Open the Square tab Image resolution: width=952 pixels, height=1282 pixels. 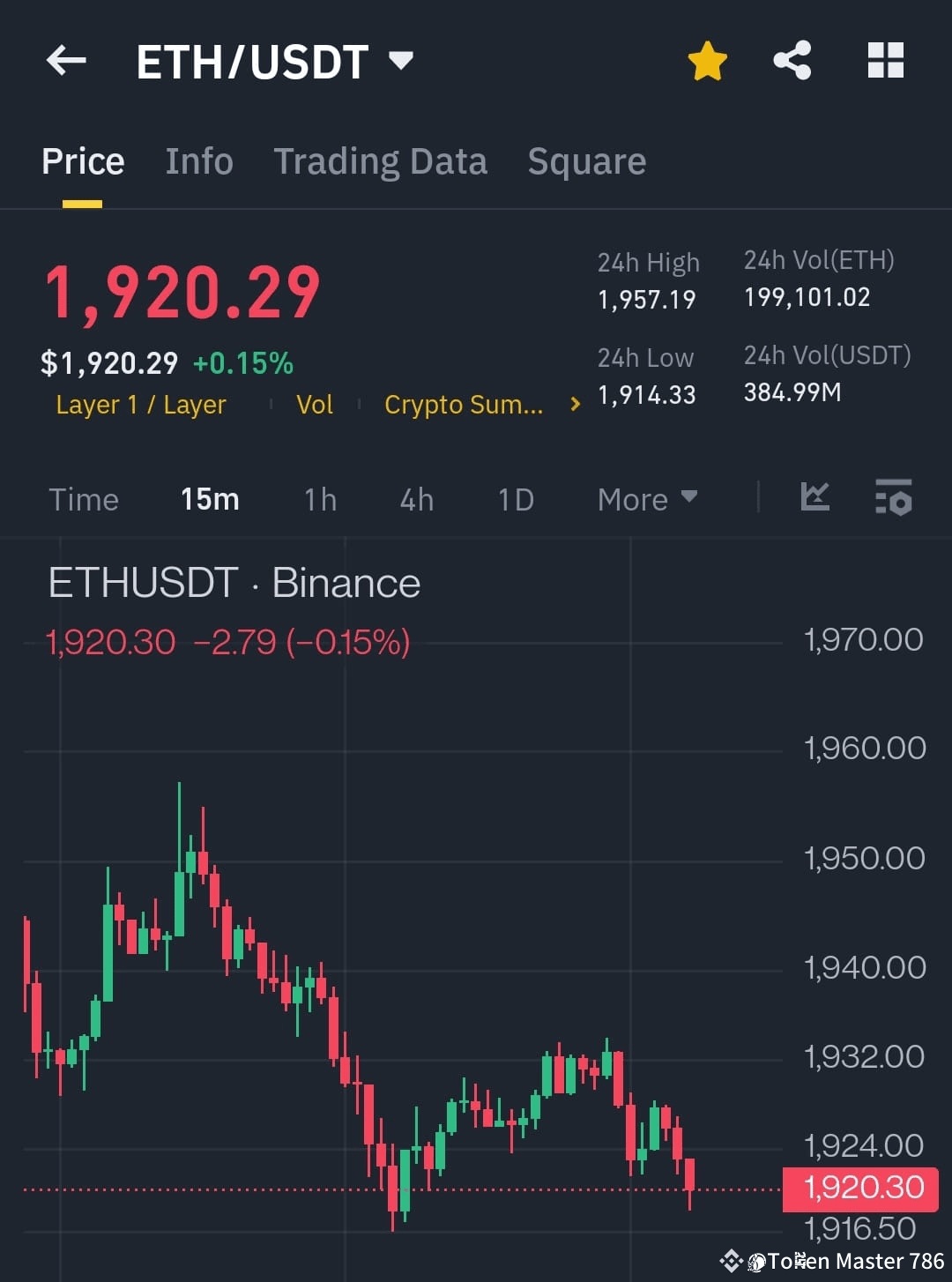coord(586,160)
